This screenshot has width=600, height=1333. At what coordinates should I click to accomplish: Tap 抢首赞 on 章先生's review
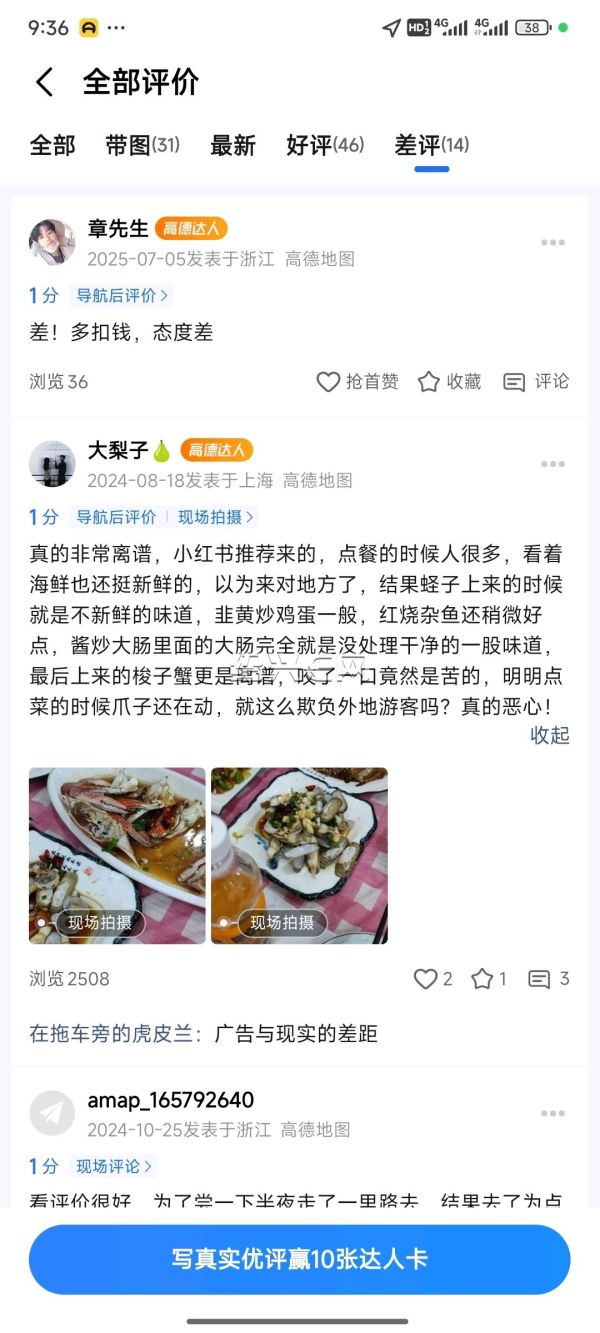point(357,381)
